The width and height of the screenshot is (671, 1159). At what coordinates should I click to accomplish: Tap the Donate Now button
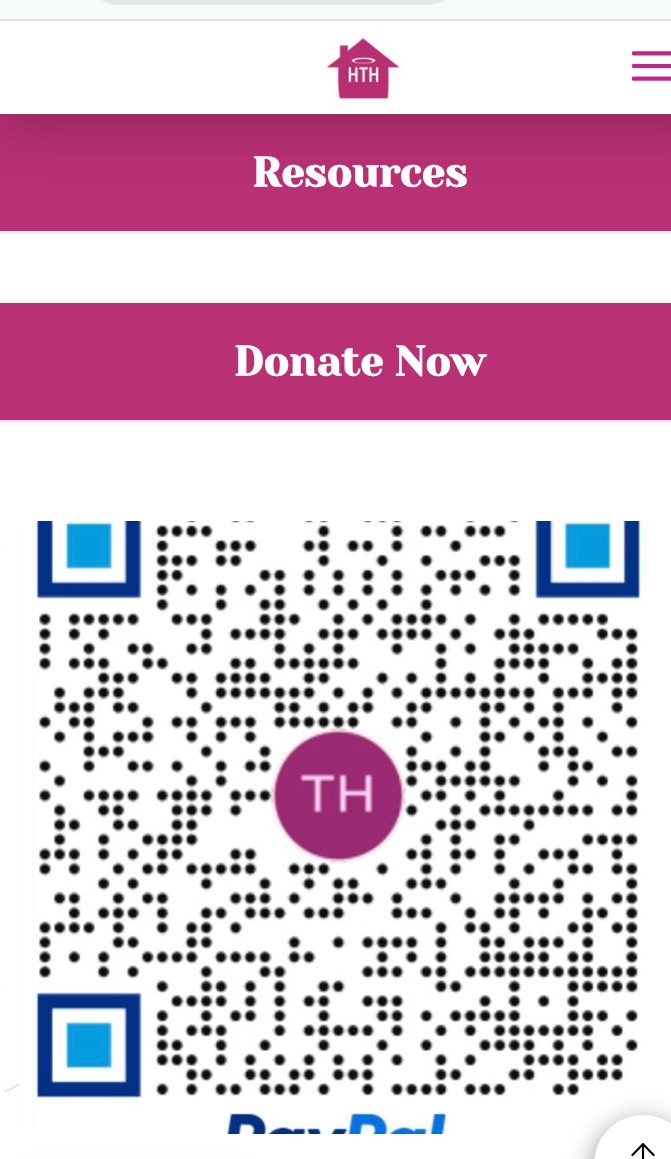(x=360, y=361)
